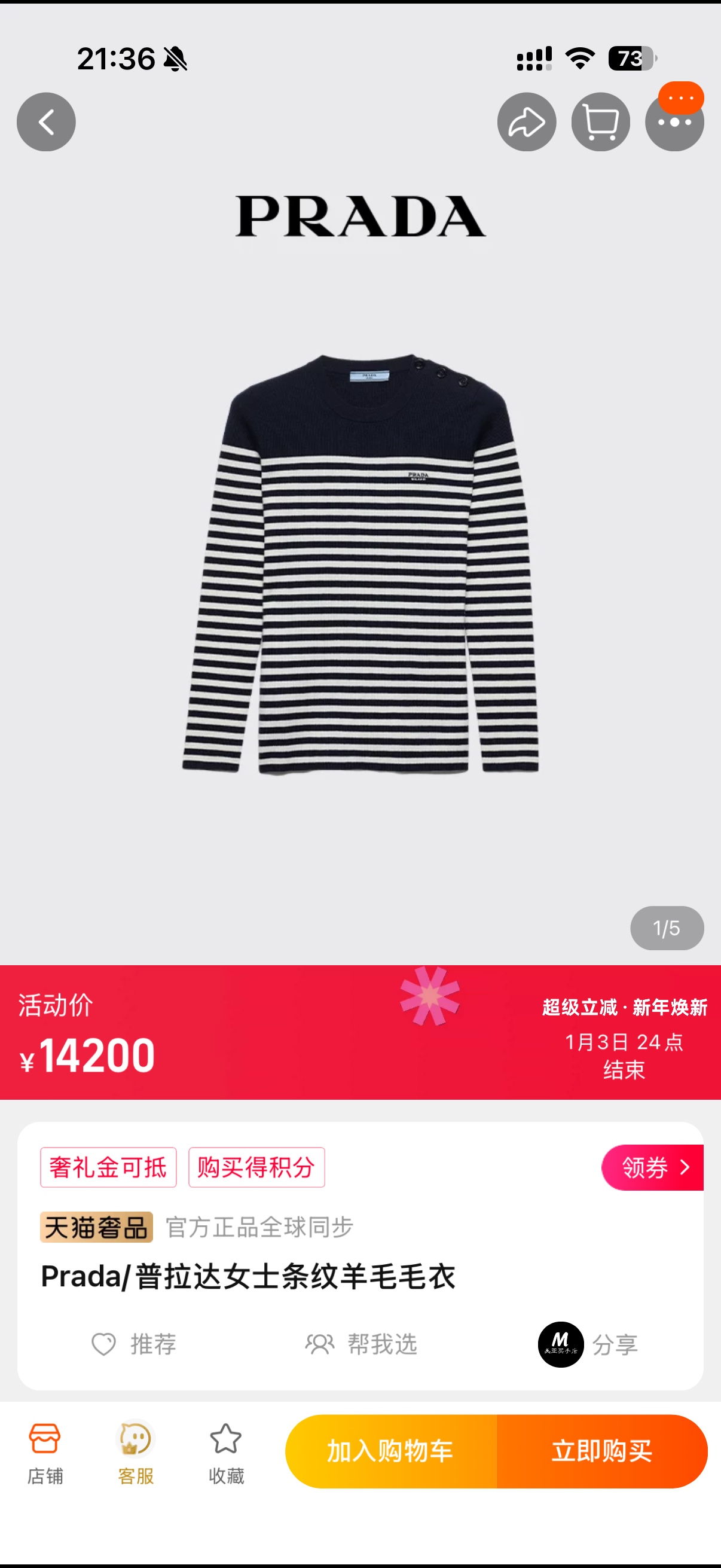
Task: Open 帮我选 to ask friends
Action: (362, 1344)
